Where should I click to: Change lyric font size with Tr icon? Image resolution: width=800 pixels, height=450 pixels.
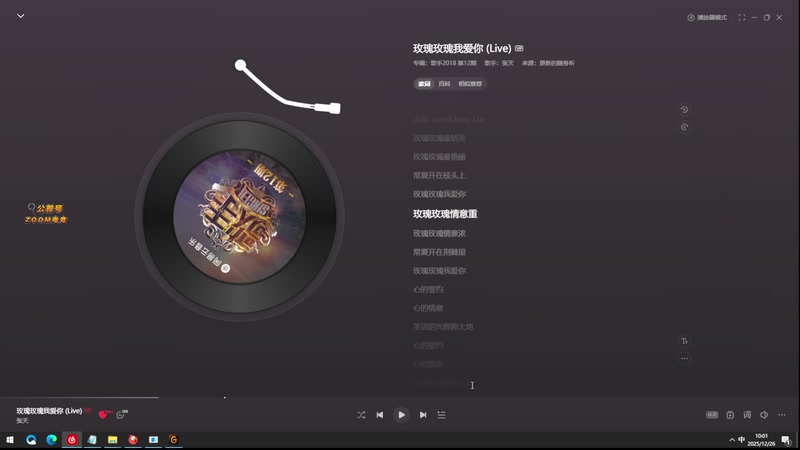click(684, 341)
